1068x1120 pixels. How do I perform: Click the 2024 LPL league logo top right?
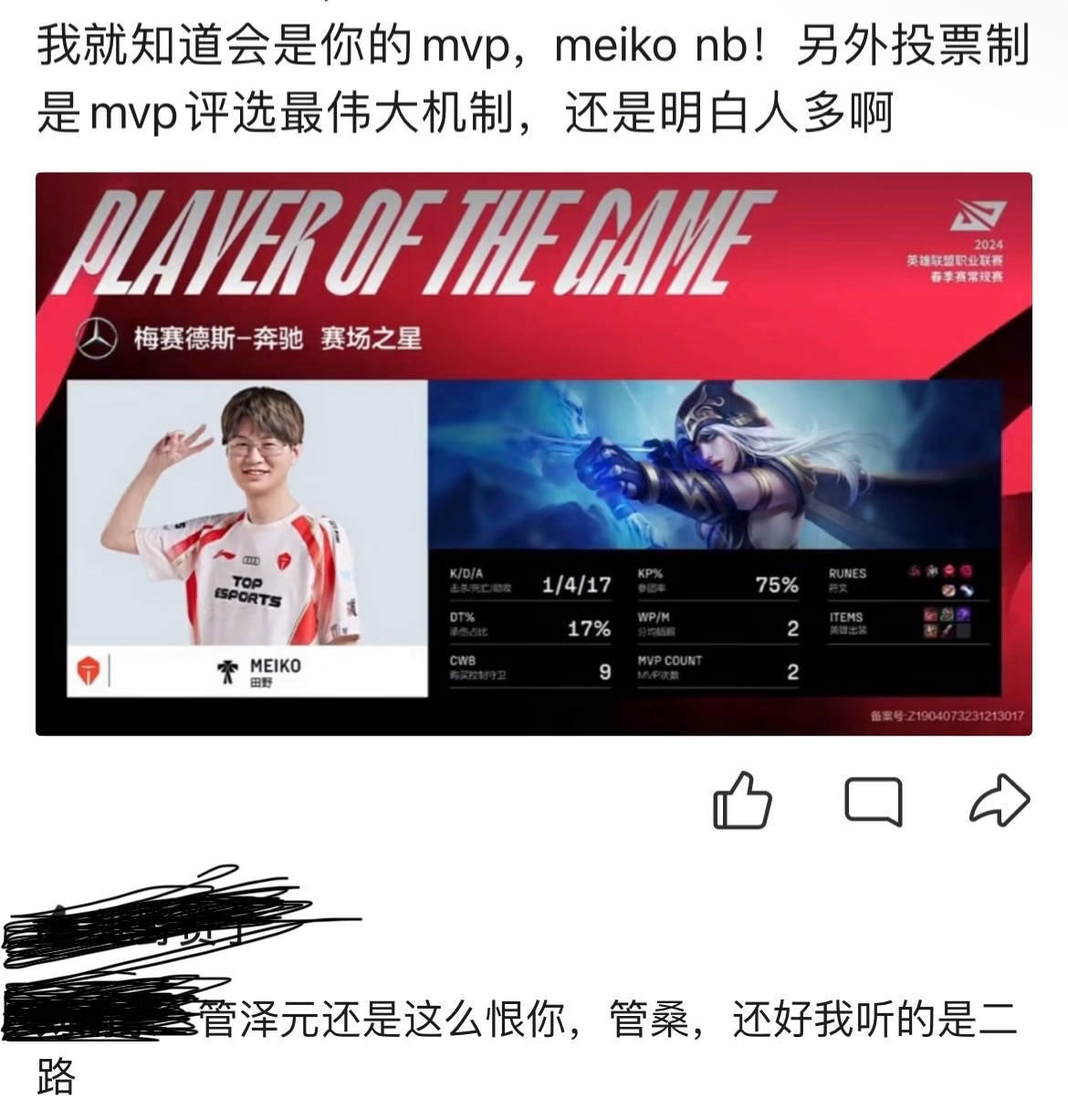click(x=978, y=216)
